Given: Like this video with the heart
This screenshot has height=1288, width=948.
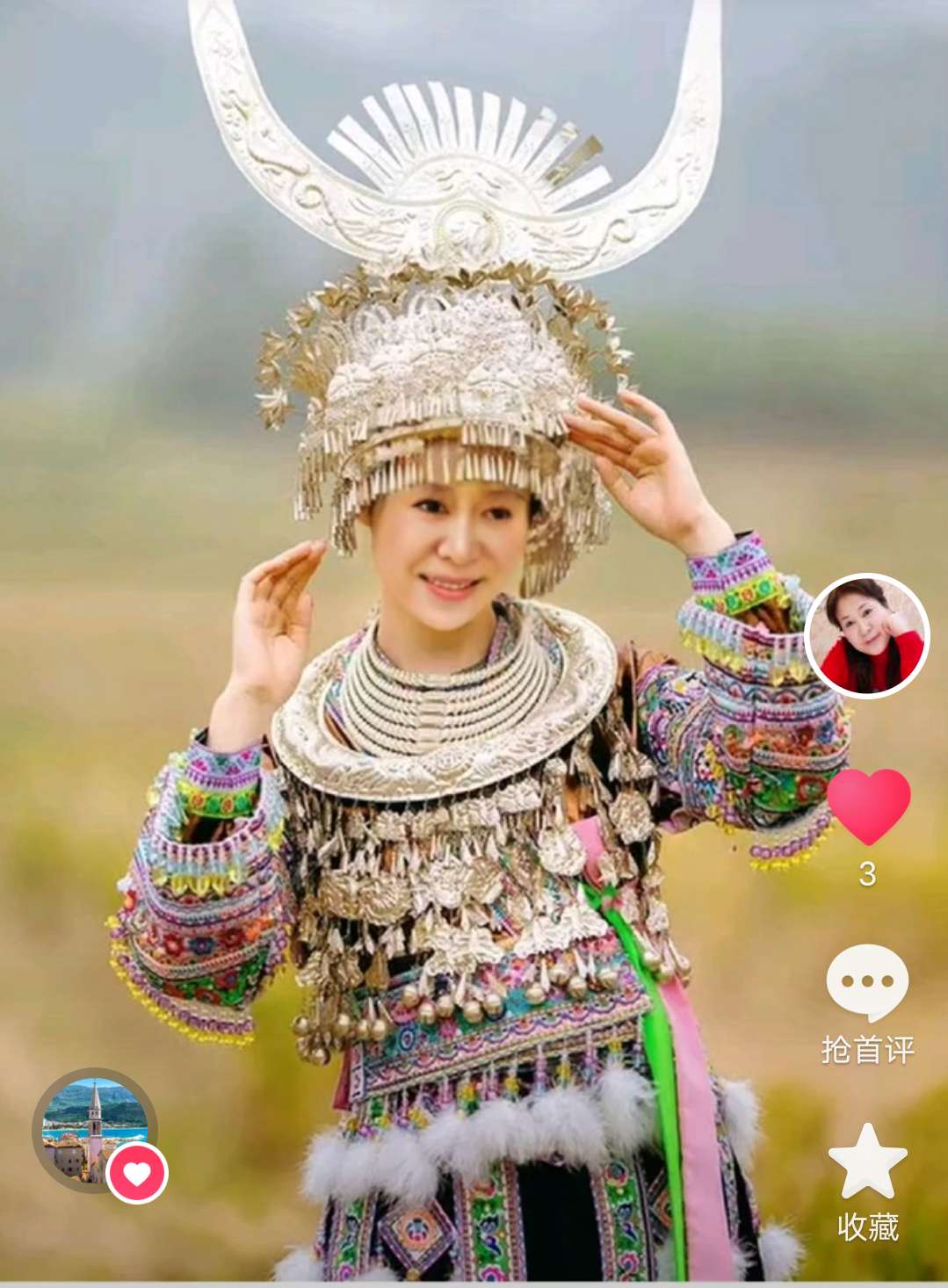Looking at the screenshot, I should [868, 805].
